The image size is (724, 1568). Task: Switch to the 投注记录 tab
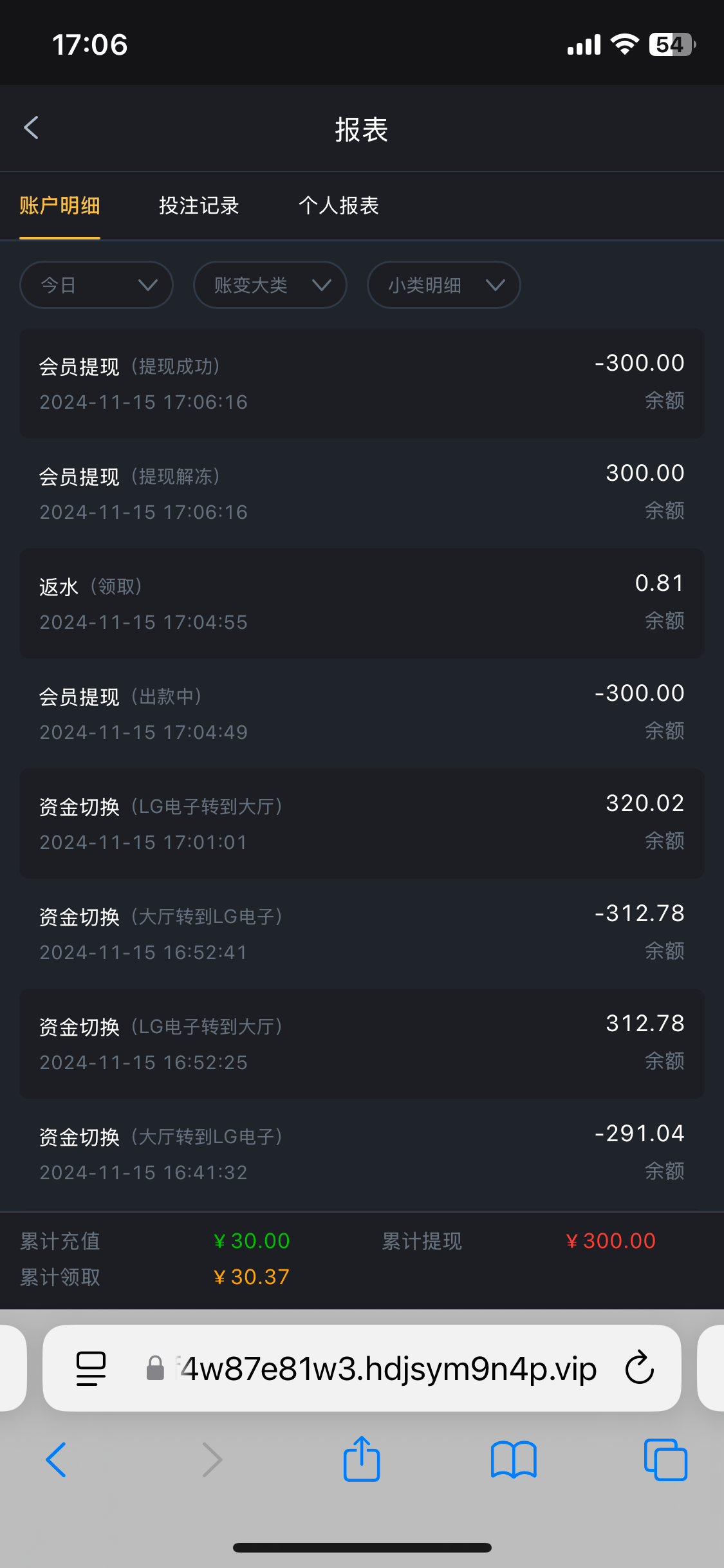click(199, 205)
